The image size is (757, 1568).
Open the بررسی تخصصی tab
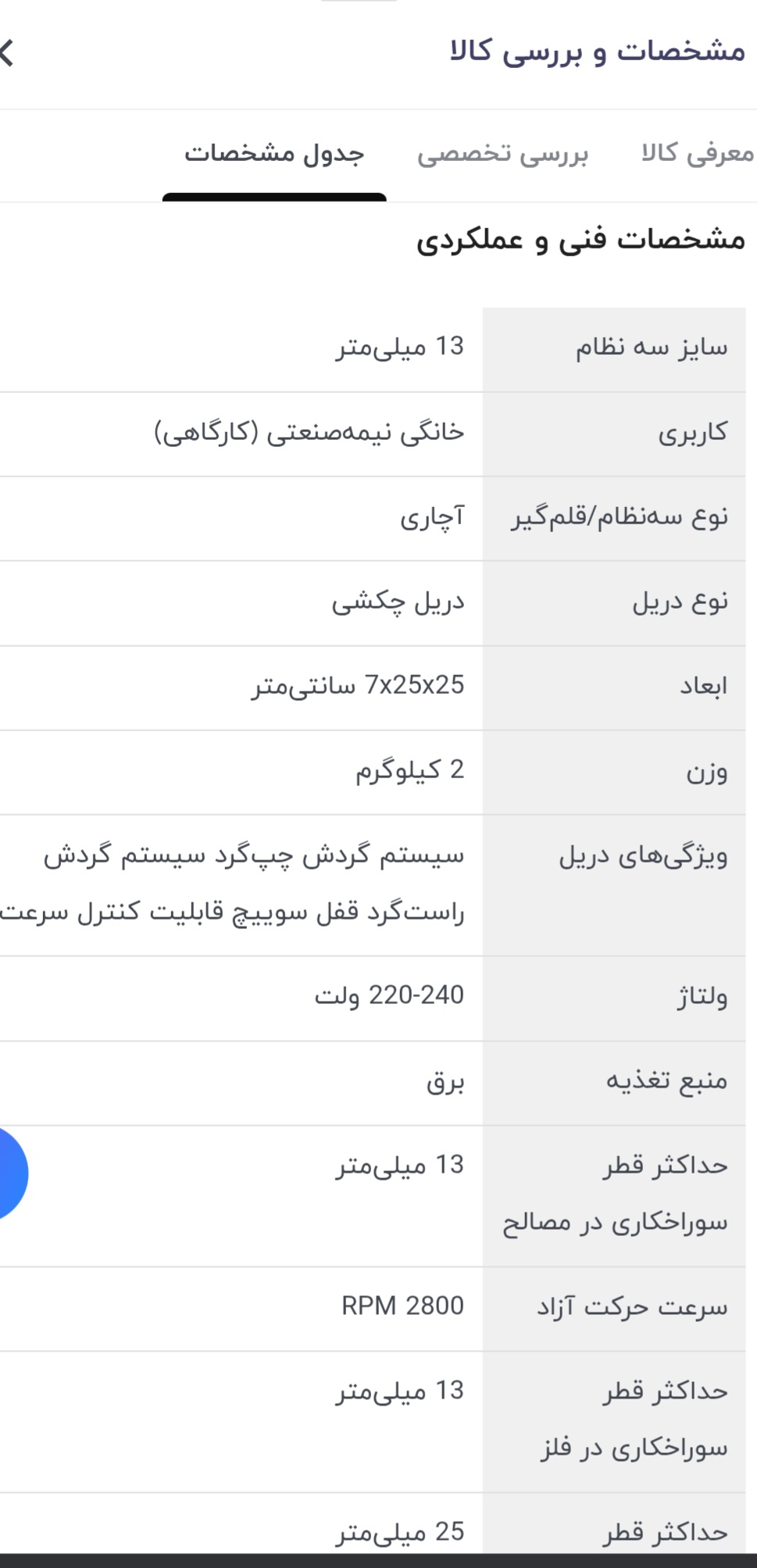(502, 154)
